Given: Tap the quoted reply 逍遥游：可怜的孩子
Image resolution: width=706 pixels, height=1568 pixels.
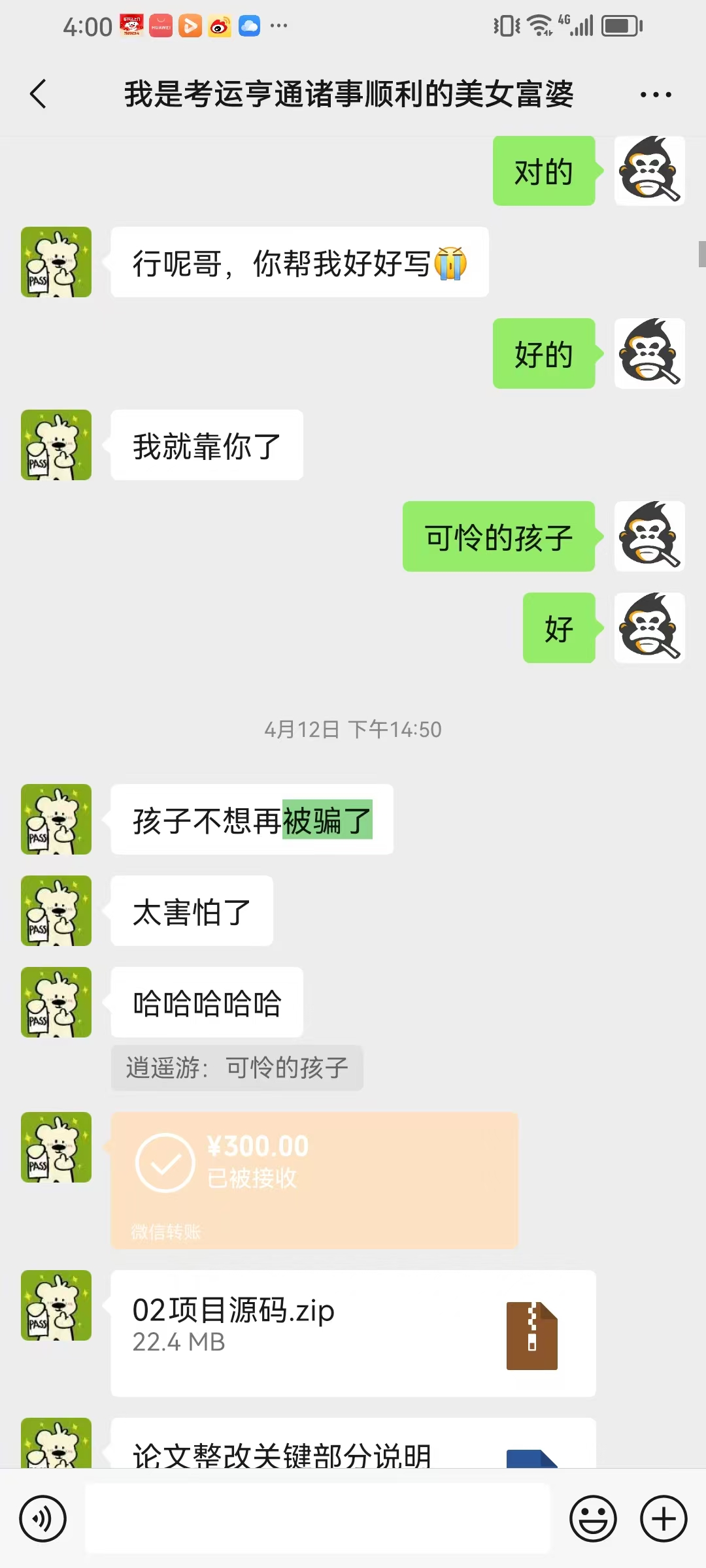Looking at the screenshot, I should tap(237, 1068).
